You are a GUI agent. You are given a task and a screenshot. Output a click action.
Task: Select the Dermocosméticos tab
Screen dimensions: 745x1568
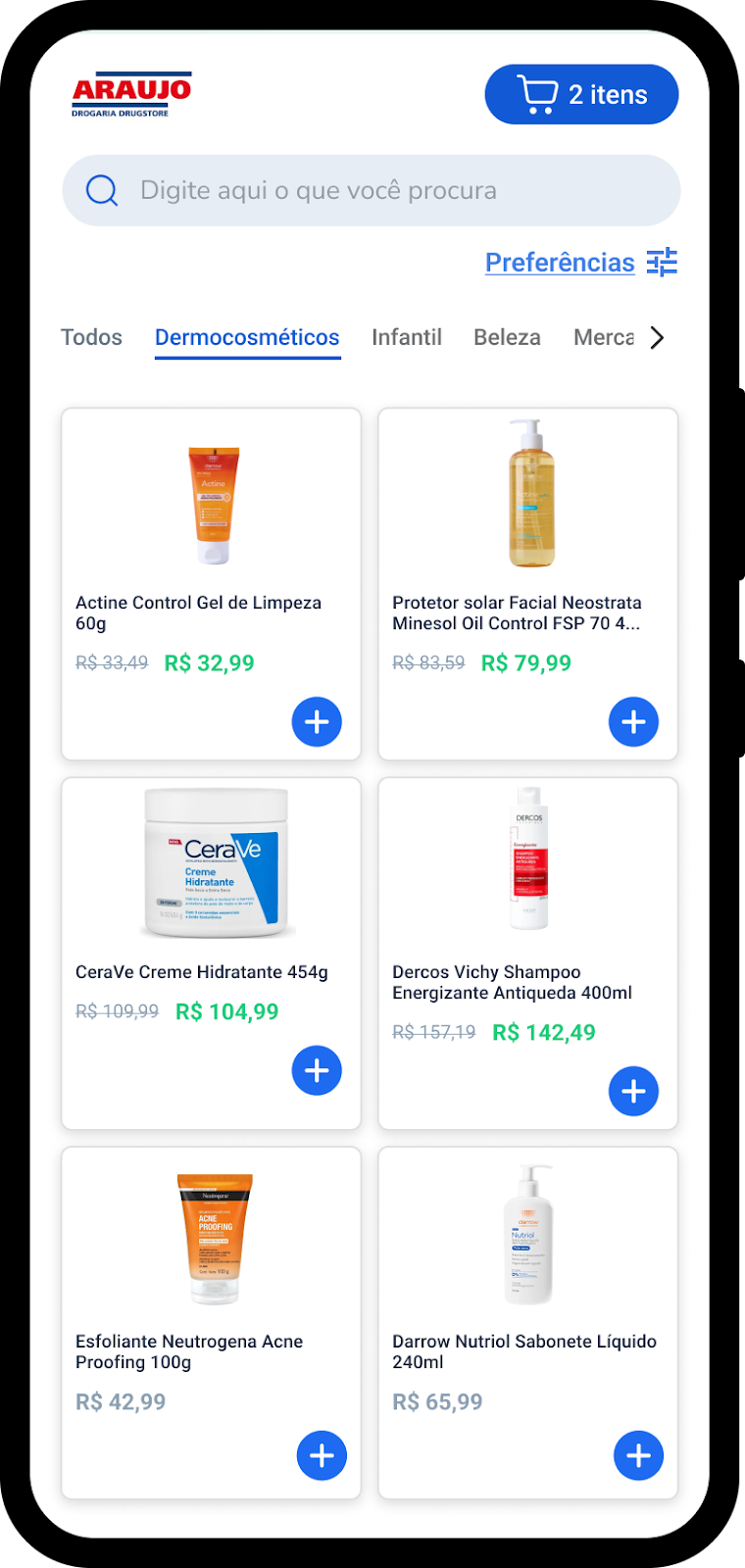tap(247, 337)
